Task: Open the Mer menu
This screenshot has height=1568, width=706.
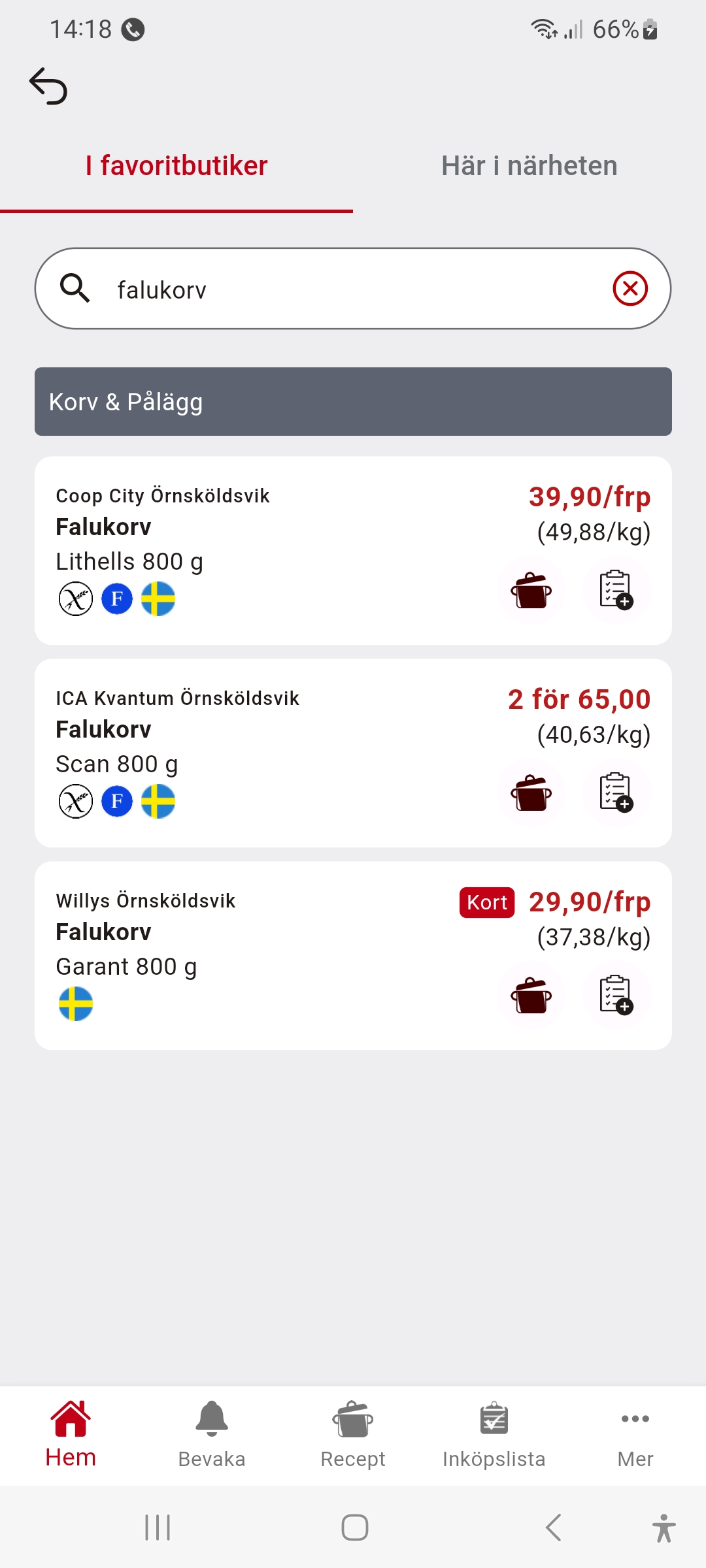Action: click(635, 1434)
